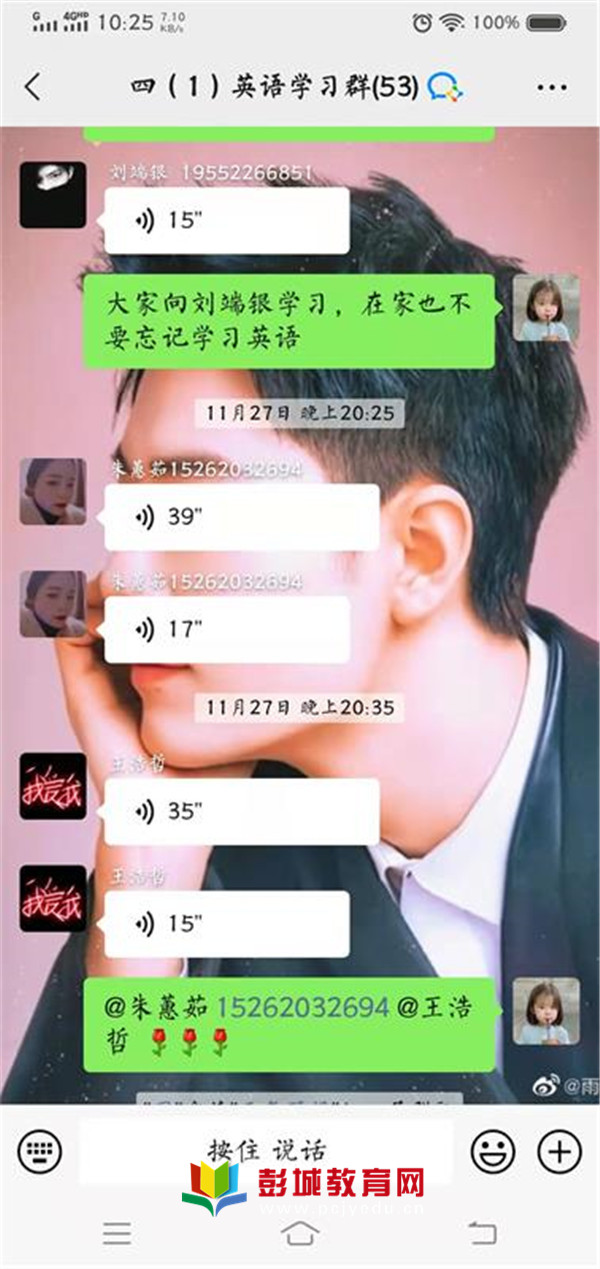Tap the system back navigation button
Viewport: 600px width, 1269px height.
482,1234
